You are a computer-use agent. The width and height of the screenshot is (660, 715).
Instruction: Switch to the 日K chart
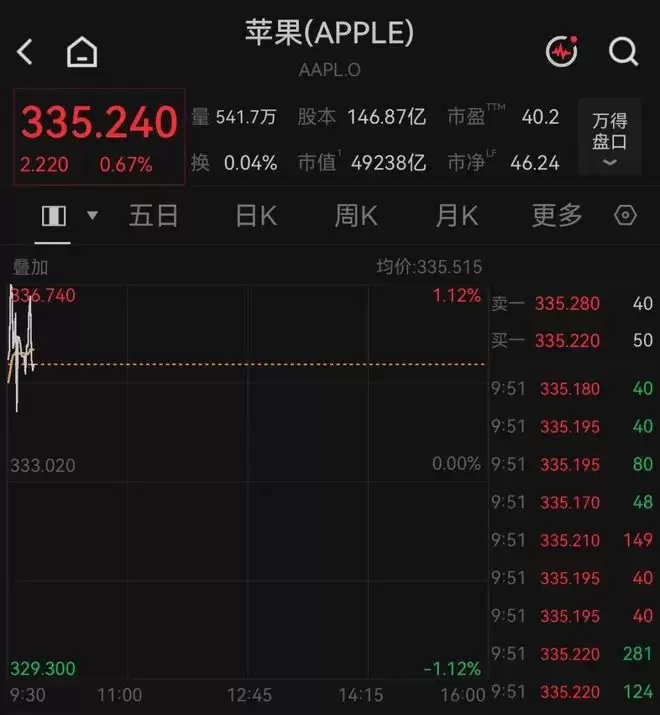[x=256, y=216]
